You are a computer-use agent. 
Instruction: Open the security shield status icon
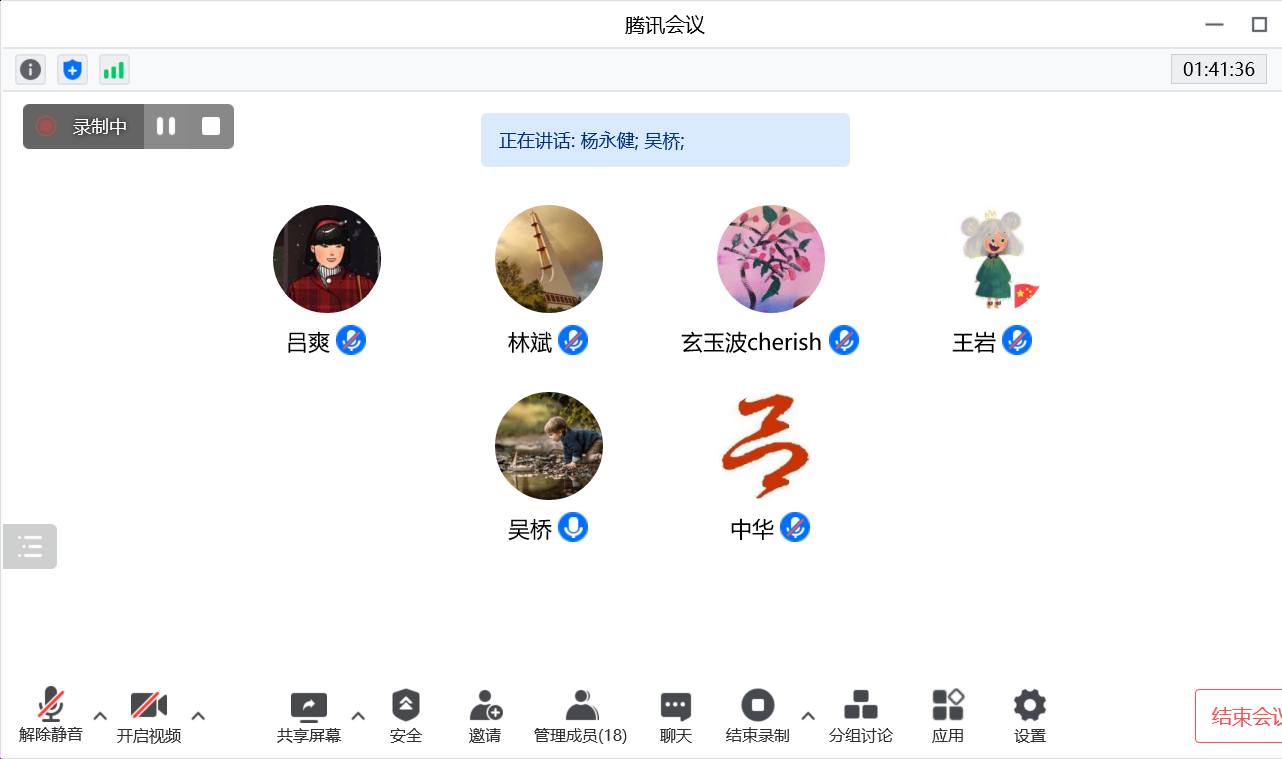(x=72, y=70)
